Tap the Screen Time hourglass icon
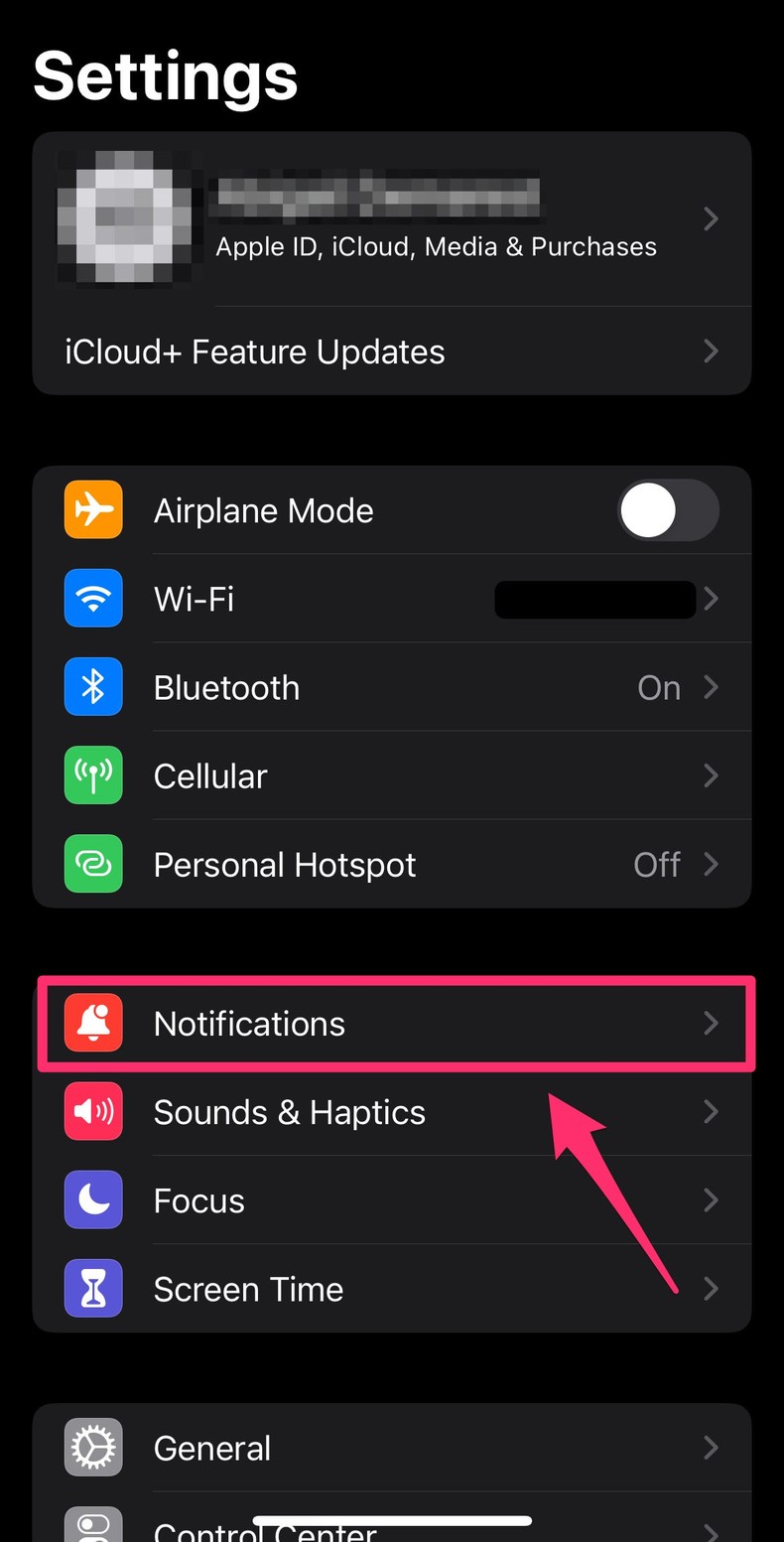 [x=92, y=1288]
